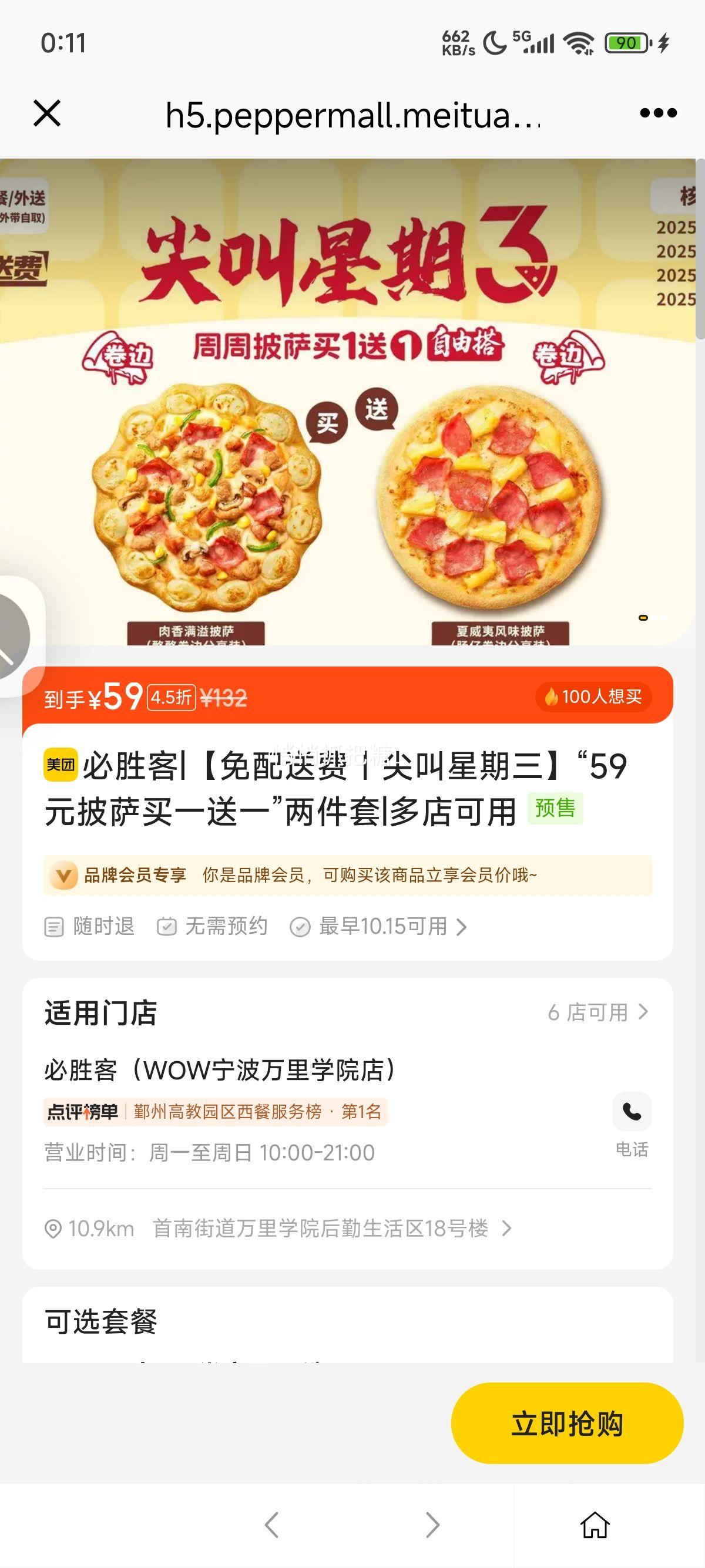Open the store address 首南街道万里学院后勤生活区18号楼
705x1568 pixels.
(x=332, y=1229)
